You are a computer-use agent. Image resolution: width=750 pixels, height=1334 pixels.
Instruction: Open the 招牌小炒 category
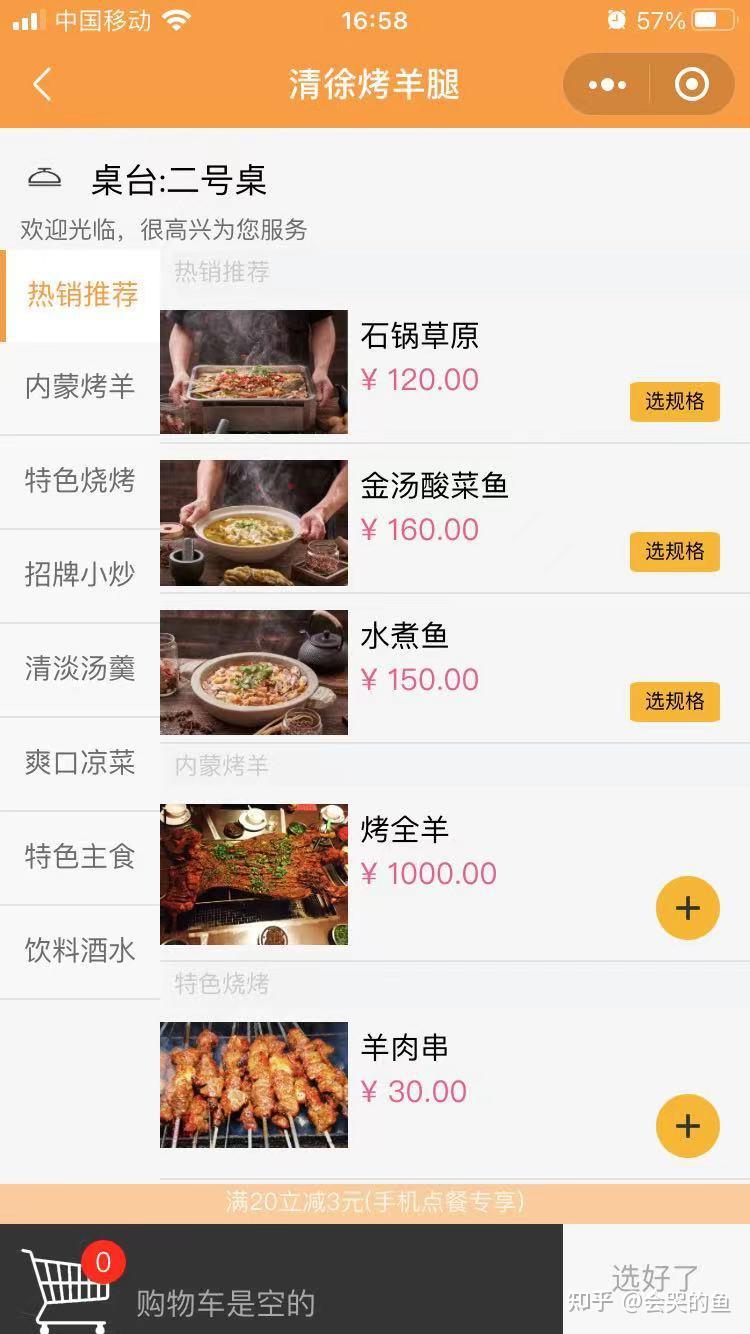pos(80,576)
